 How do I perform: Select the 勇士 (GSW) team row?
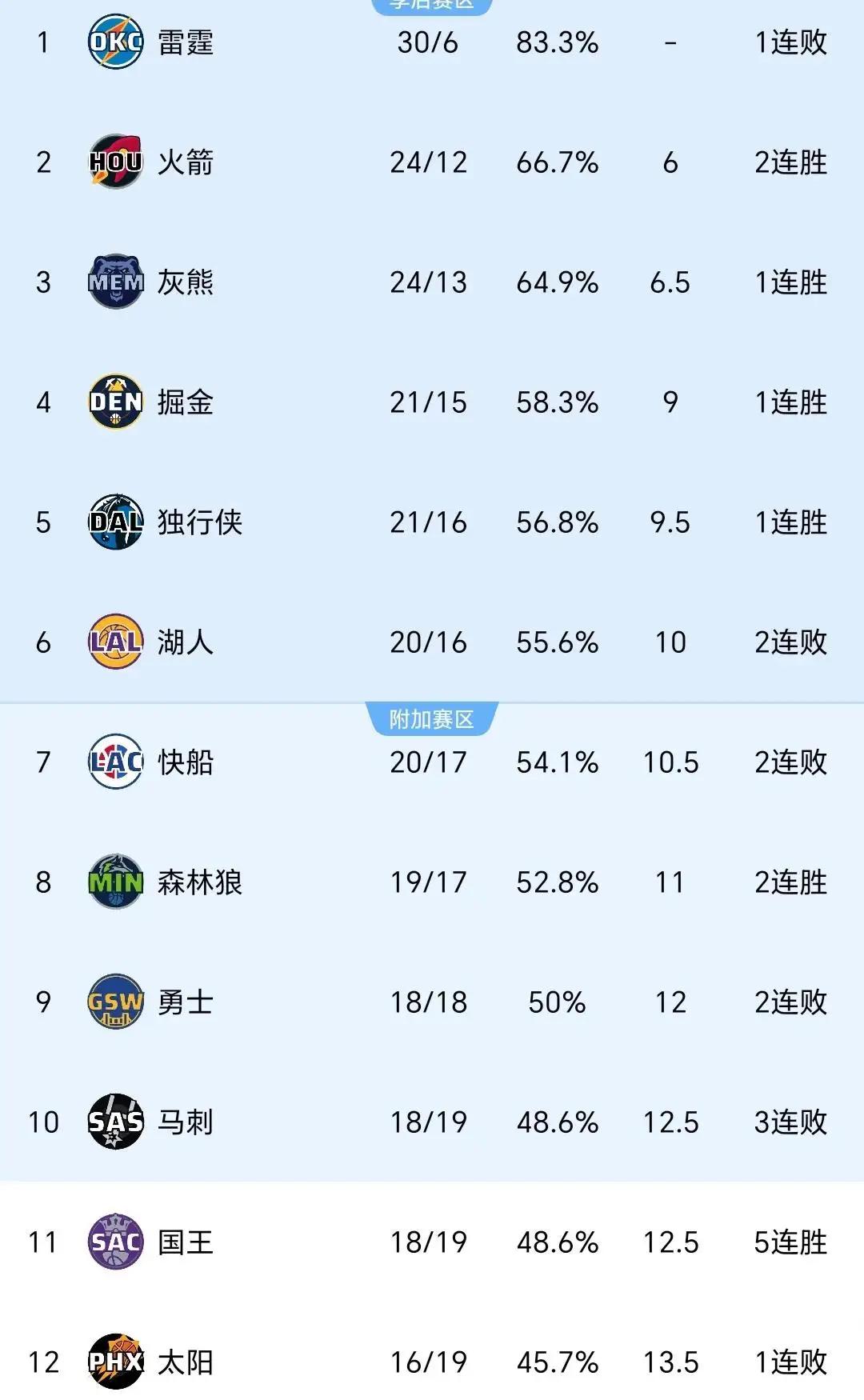(432, 1002)
